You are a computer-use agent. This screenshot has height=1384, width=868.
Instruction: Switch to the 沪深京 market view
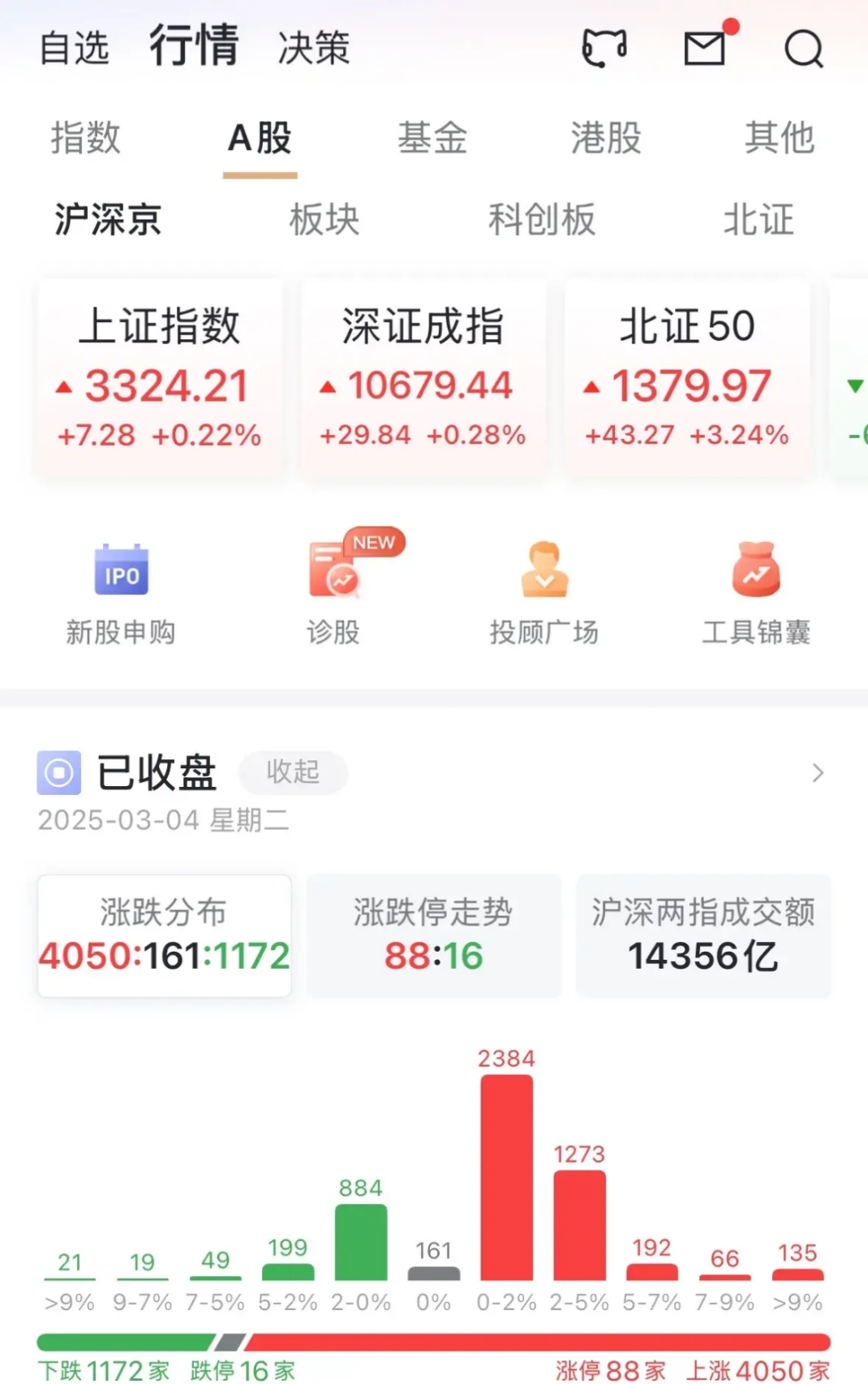pos(107,220)
